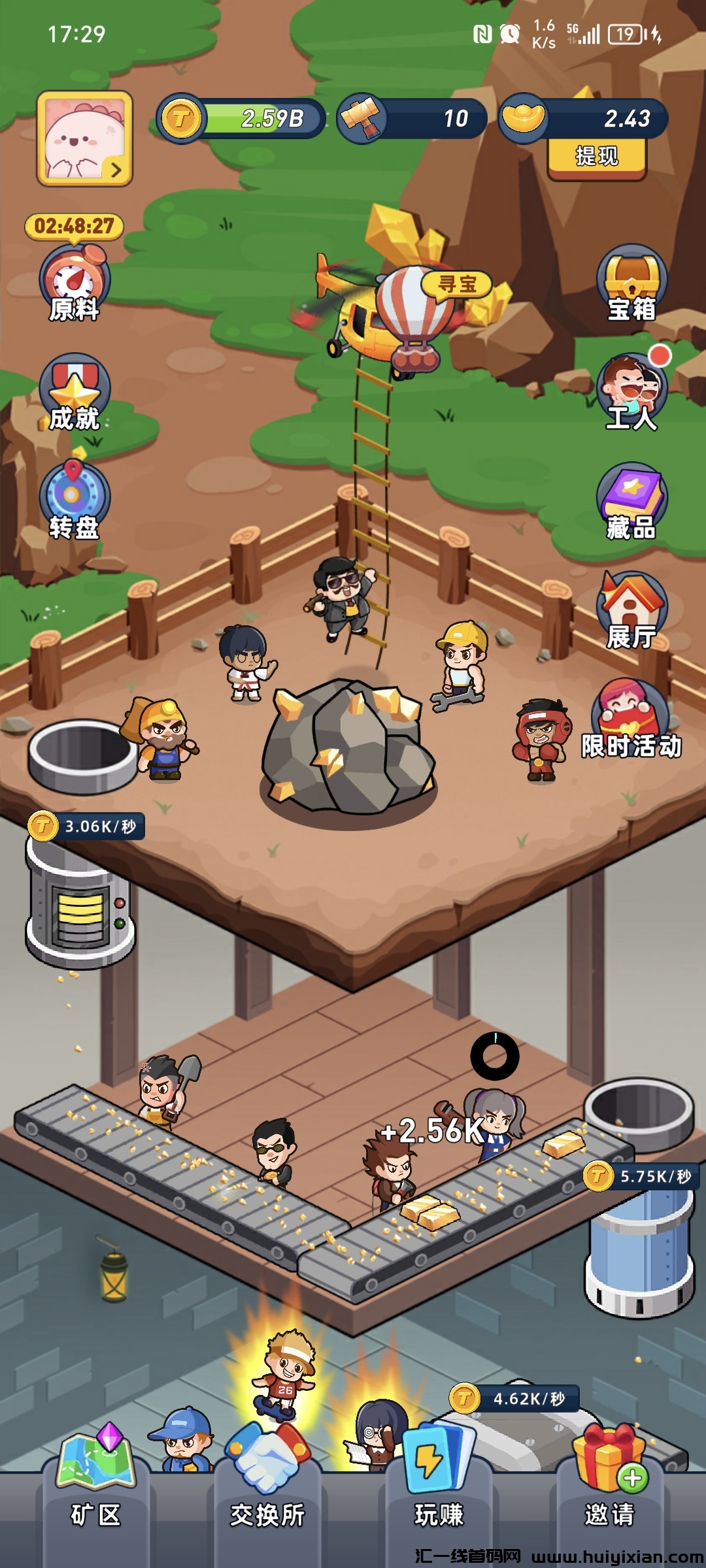This screenshot has height=1568, width=706.
Task: Open the 限时活动 limited-time event
Action: (630, 720)
